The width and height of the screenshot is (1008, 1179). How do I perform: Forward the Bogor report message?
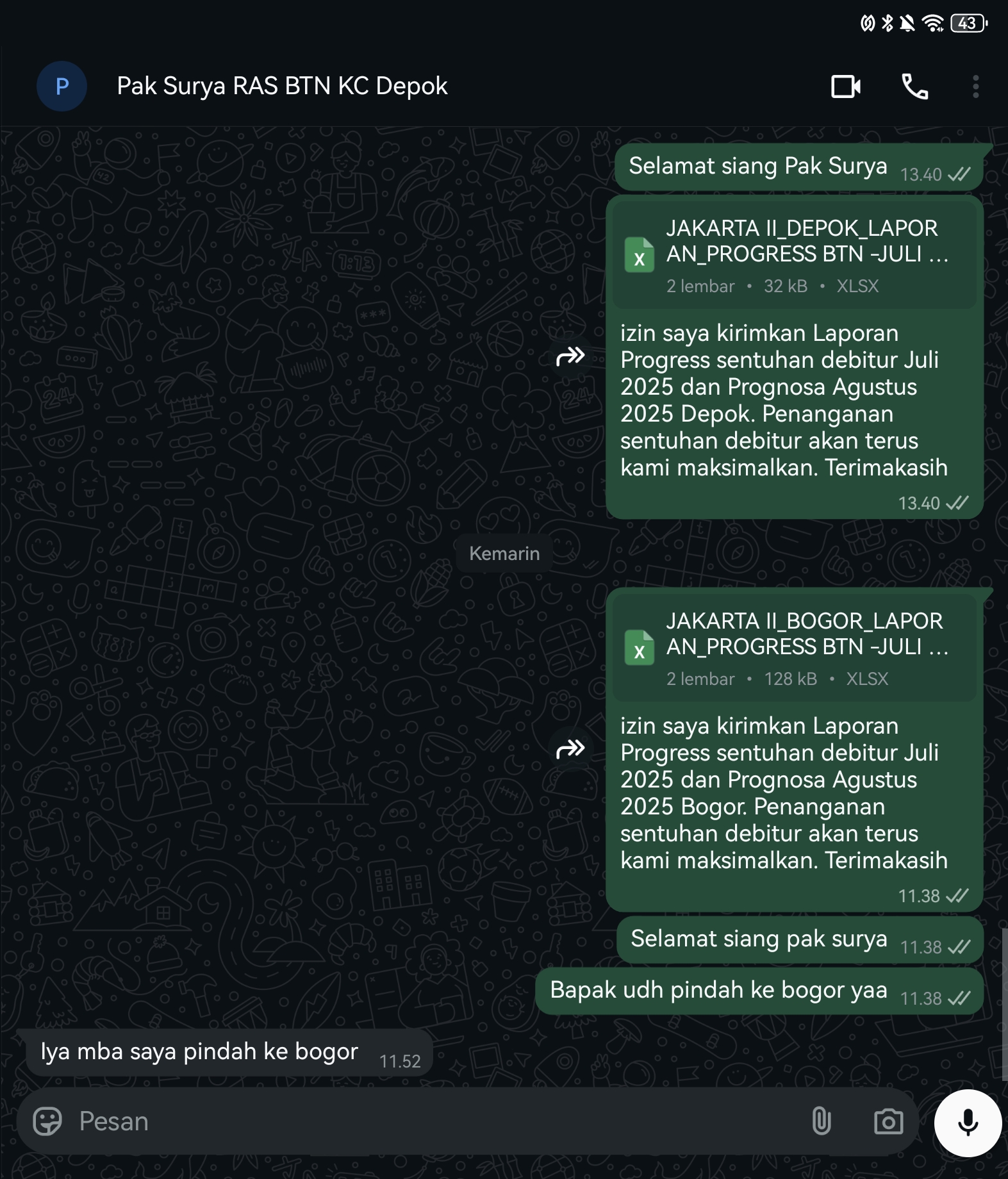coord(570,748)
